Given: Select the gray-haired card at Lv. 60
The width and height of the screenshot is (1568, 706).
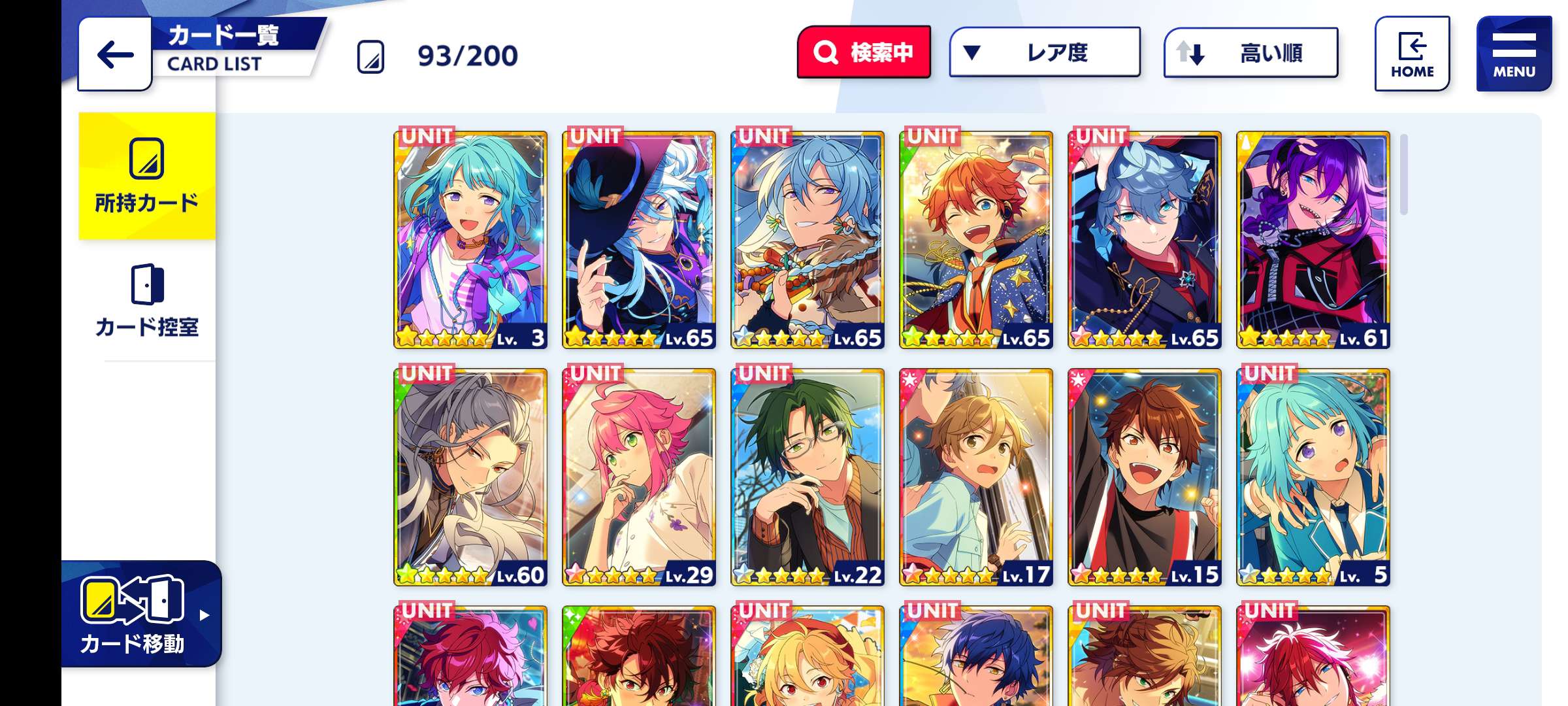Looking at the screenshot, I should click(x=470, y=477).
